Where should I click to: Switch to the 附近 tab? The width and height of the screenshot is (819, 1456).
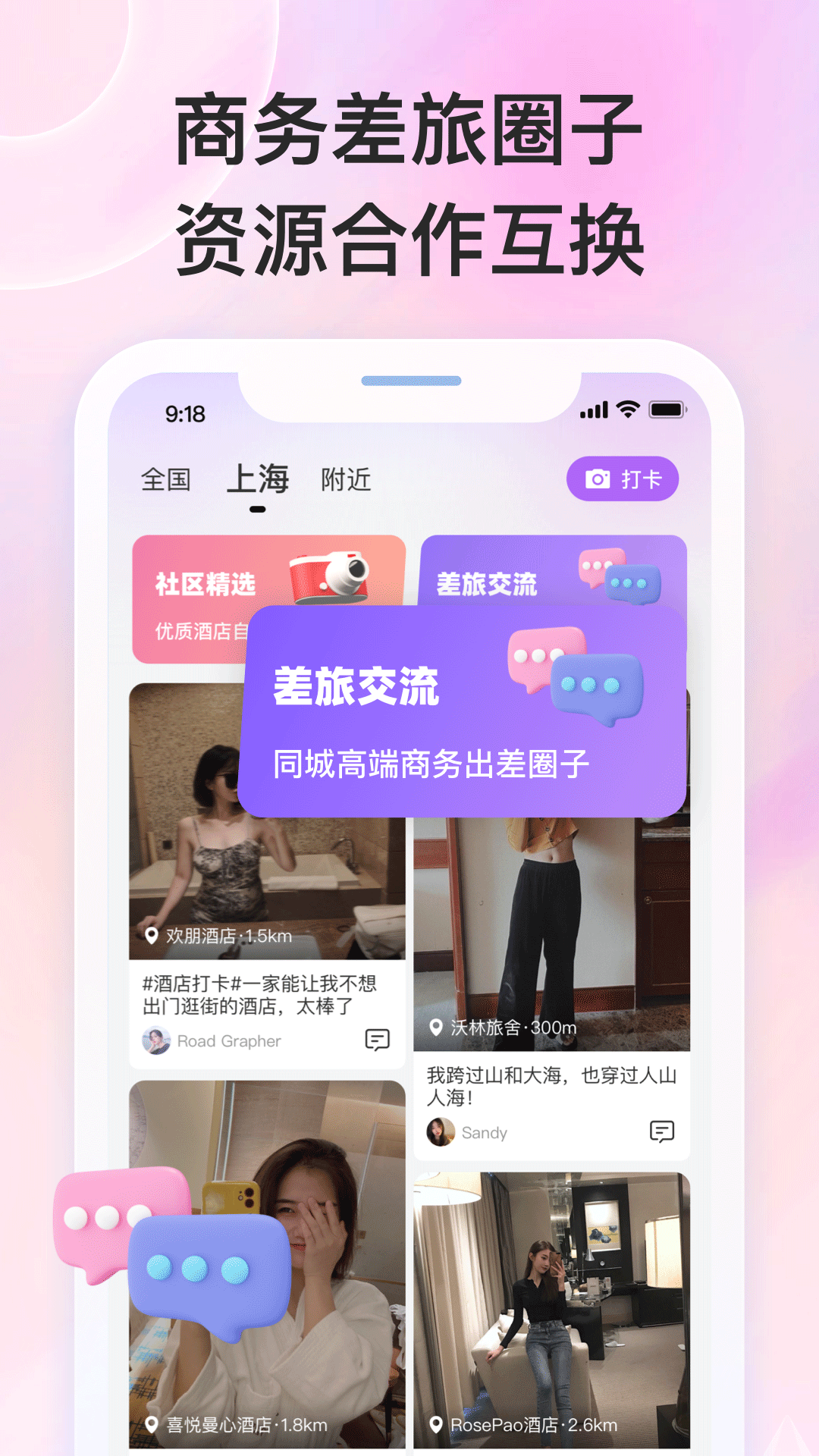point(345,480)
